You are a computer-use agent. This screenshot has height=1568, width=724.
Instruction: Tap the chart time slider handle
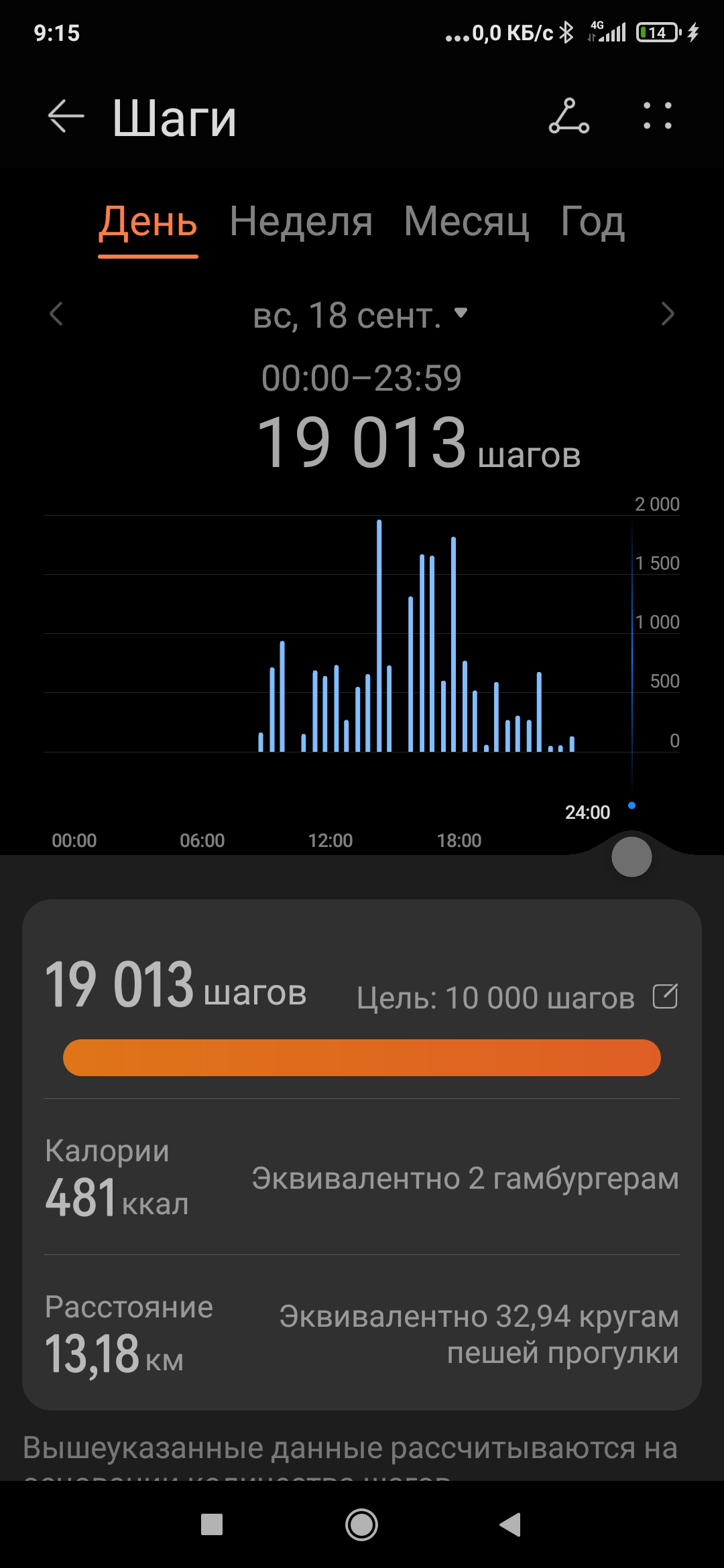tap(631, 856)
